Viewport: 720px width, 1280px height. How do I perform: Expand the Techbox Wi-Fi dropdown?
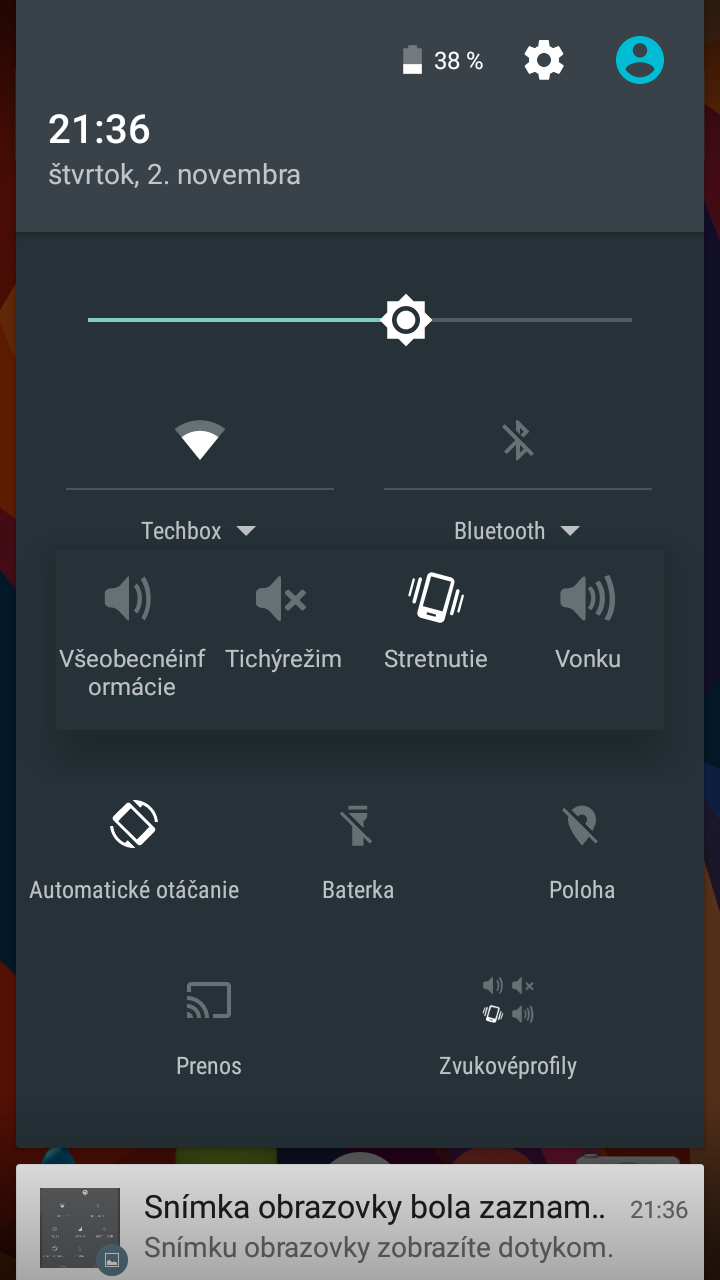point(199,531)
